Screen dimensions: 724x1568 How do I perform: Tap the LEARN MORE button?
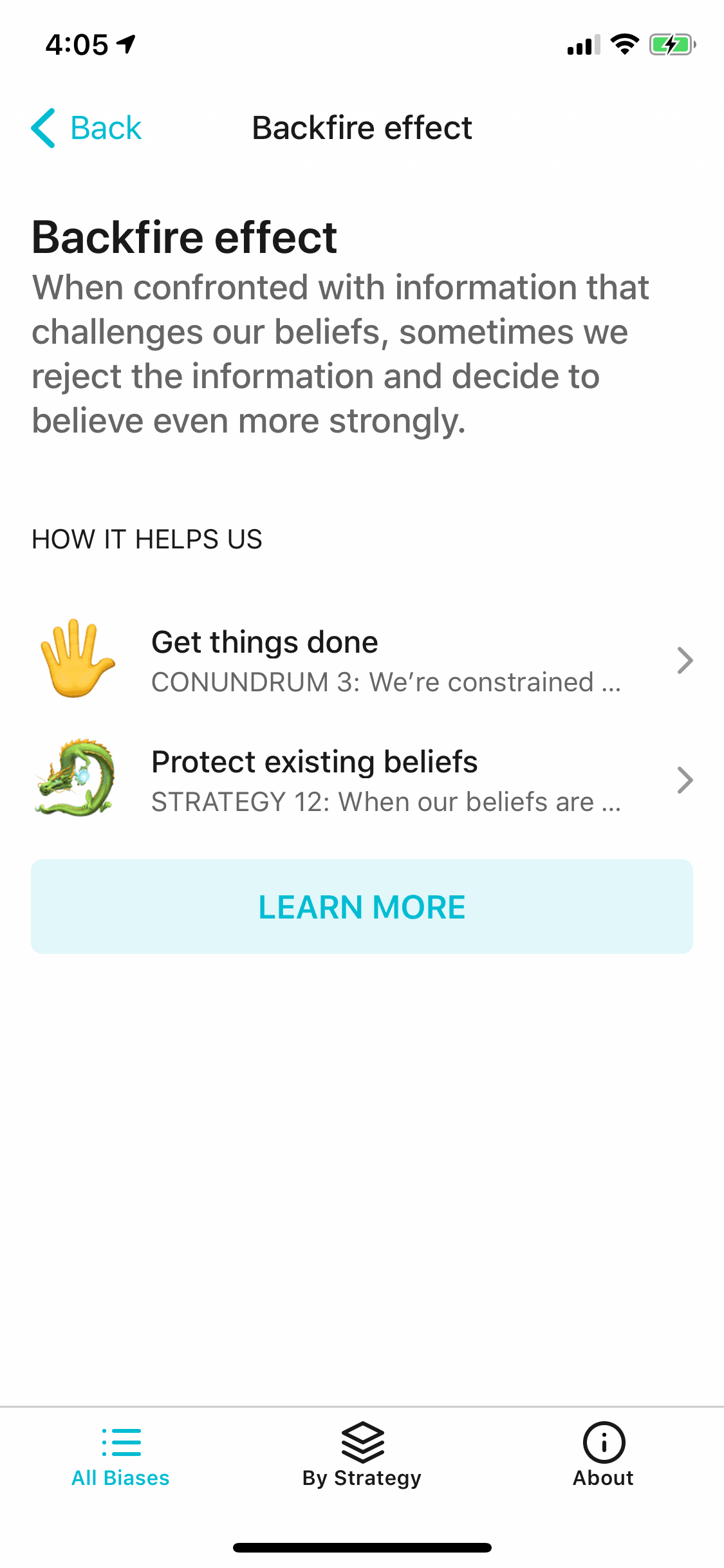pos(362,907)
